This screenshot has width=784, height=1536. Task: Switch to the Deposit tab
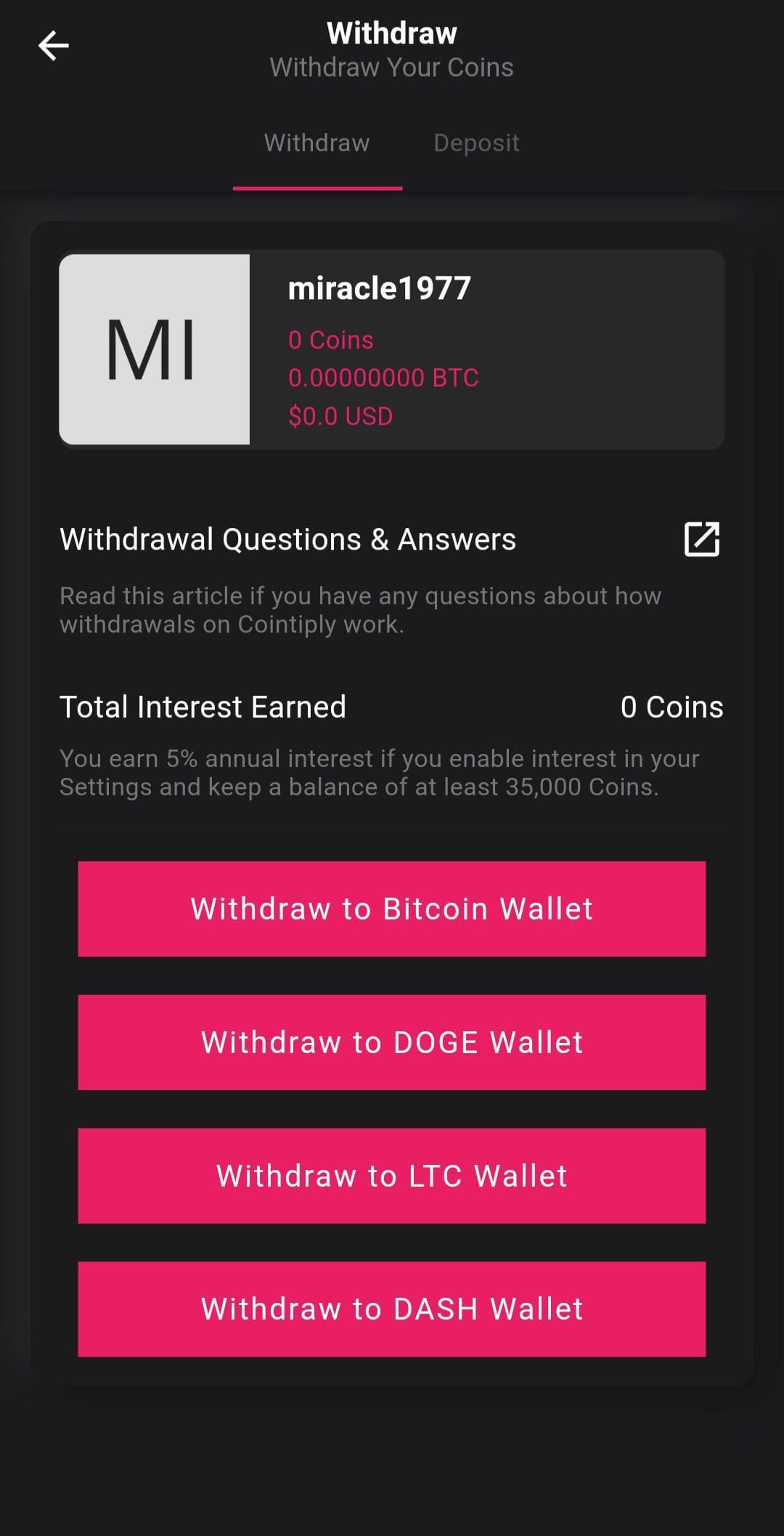[x=476, y=143]
